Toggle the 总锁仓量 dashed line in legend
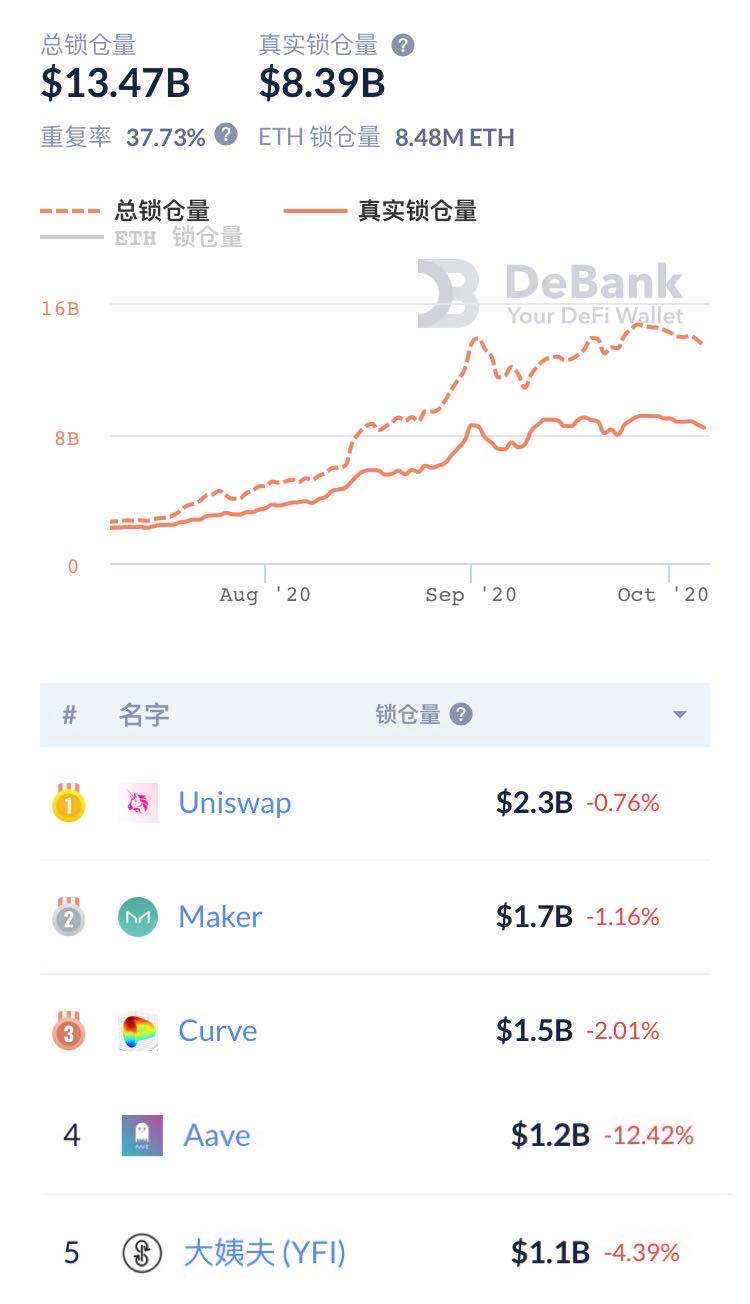The height and width of the screenshot is (1304, 750). click(125, 211)
